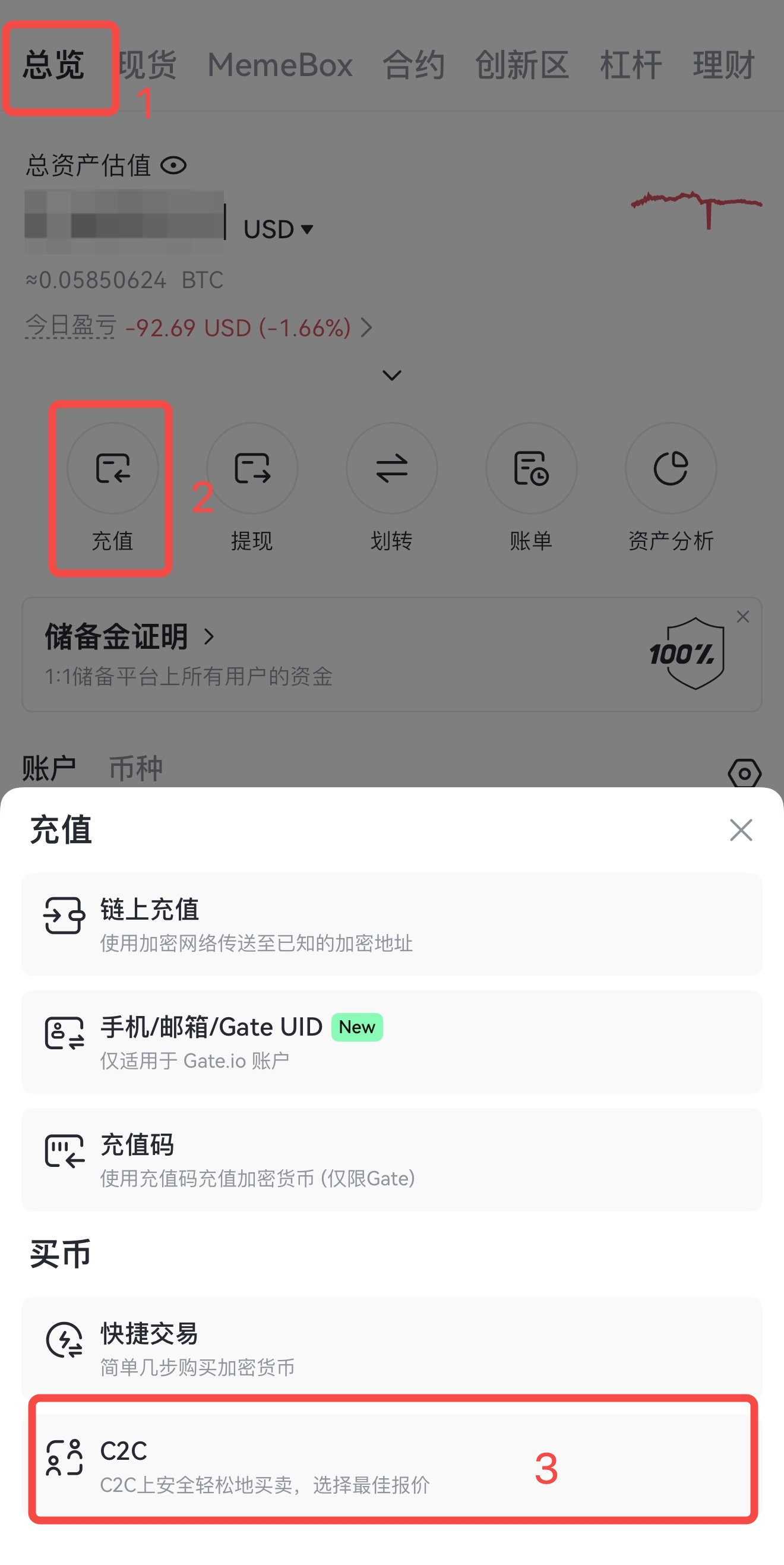
Task: Close the 充值 bottom sheet
Action: point(740,830)
